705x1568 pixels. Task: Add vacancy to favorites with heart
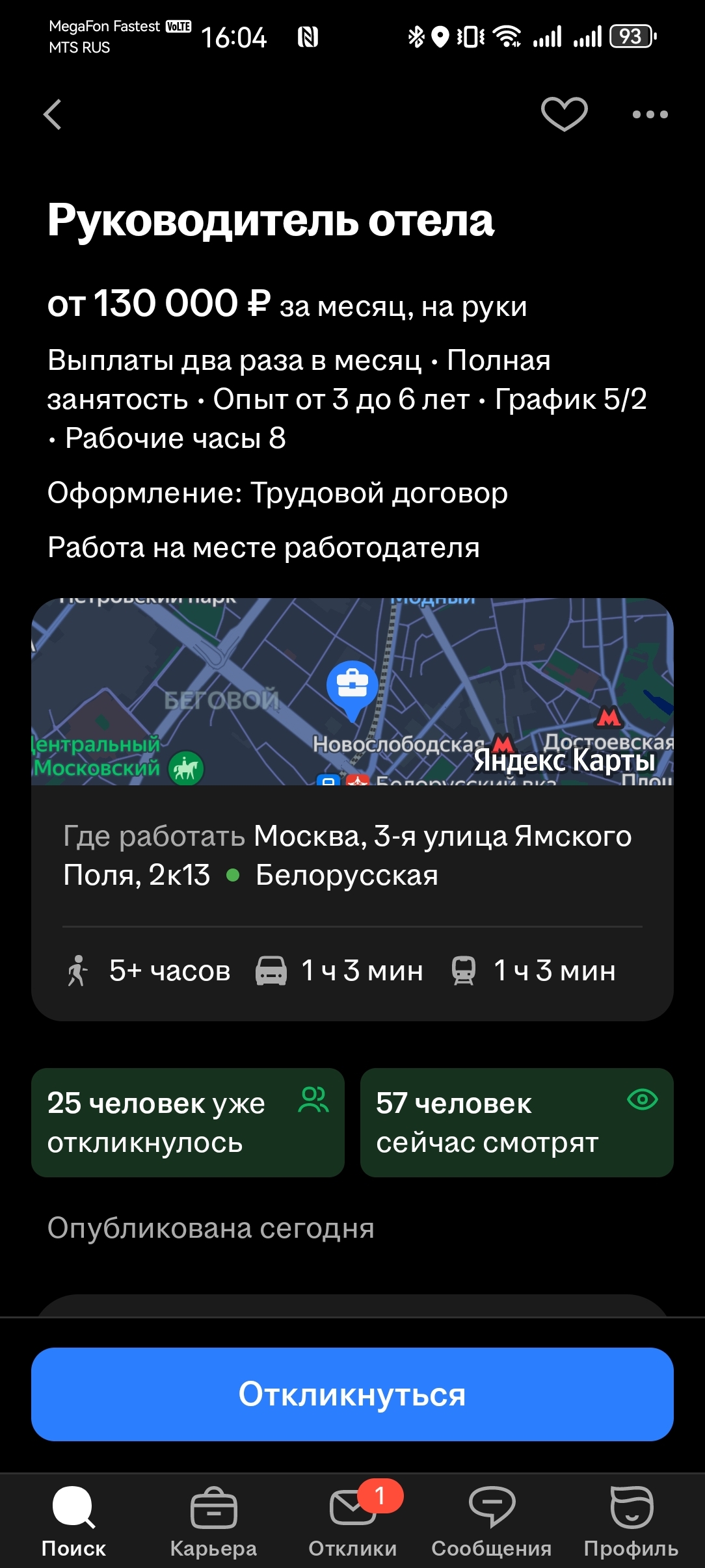564,114
